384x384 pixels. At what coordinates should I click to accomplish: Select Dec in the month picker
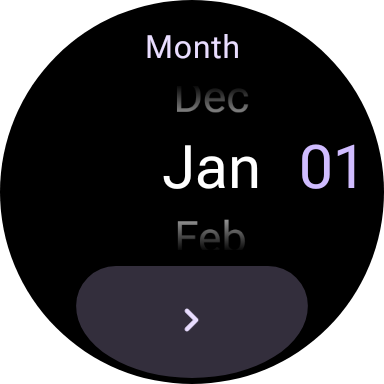[212, 99]
